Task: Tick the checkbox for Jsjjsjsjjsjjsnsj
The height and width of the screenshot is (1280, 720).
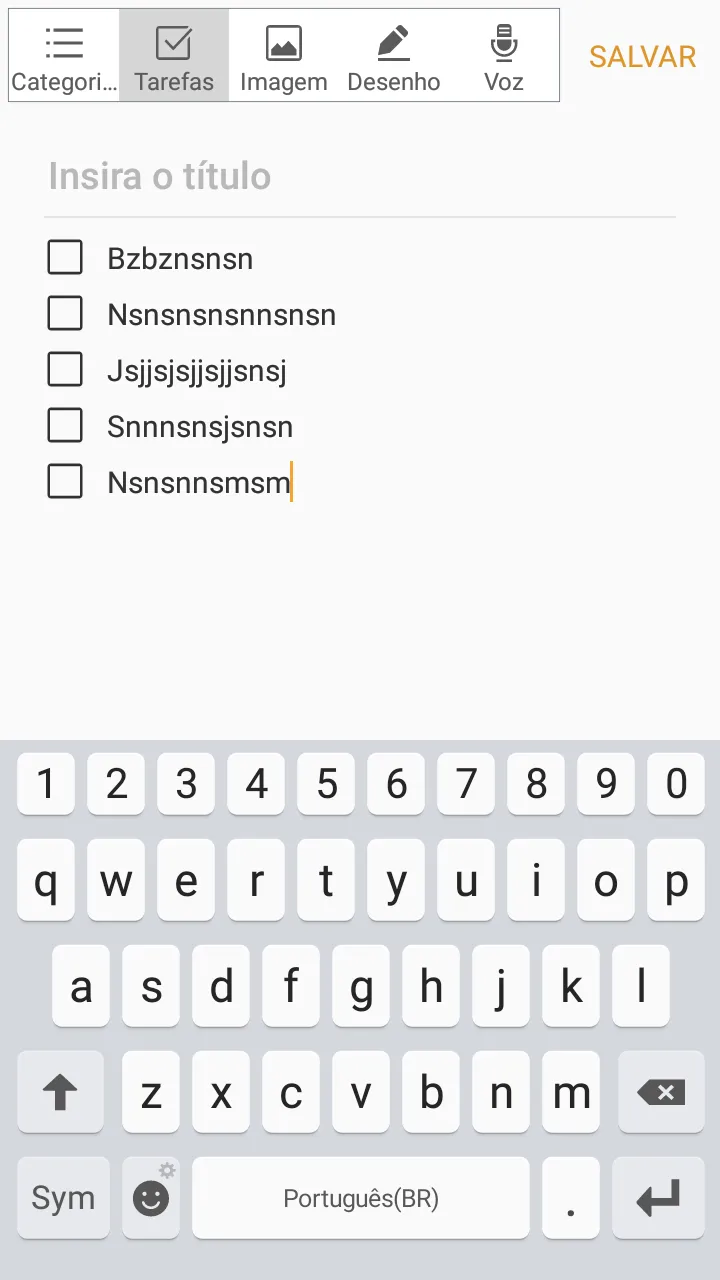Action: [x=65, y=370]
